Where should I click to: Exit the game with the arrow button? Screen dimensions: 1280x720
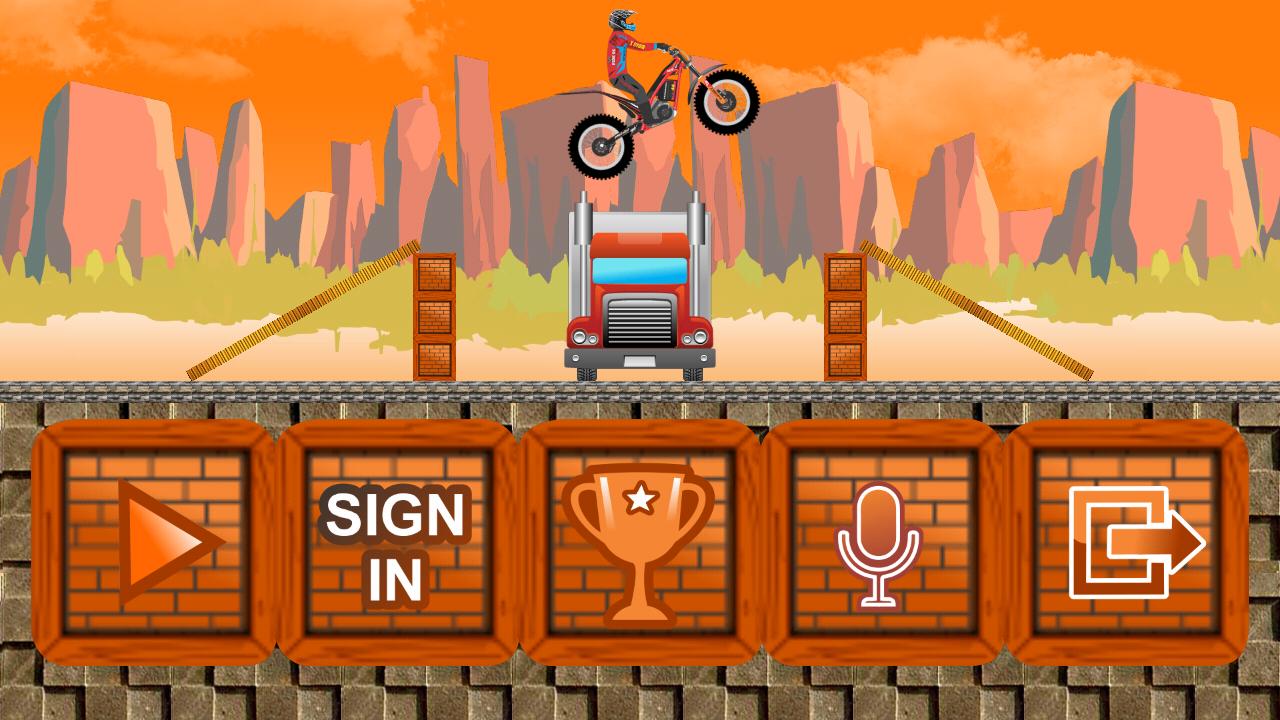pyautogui.click(x=1128, y=543)
